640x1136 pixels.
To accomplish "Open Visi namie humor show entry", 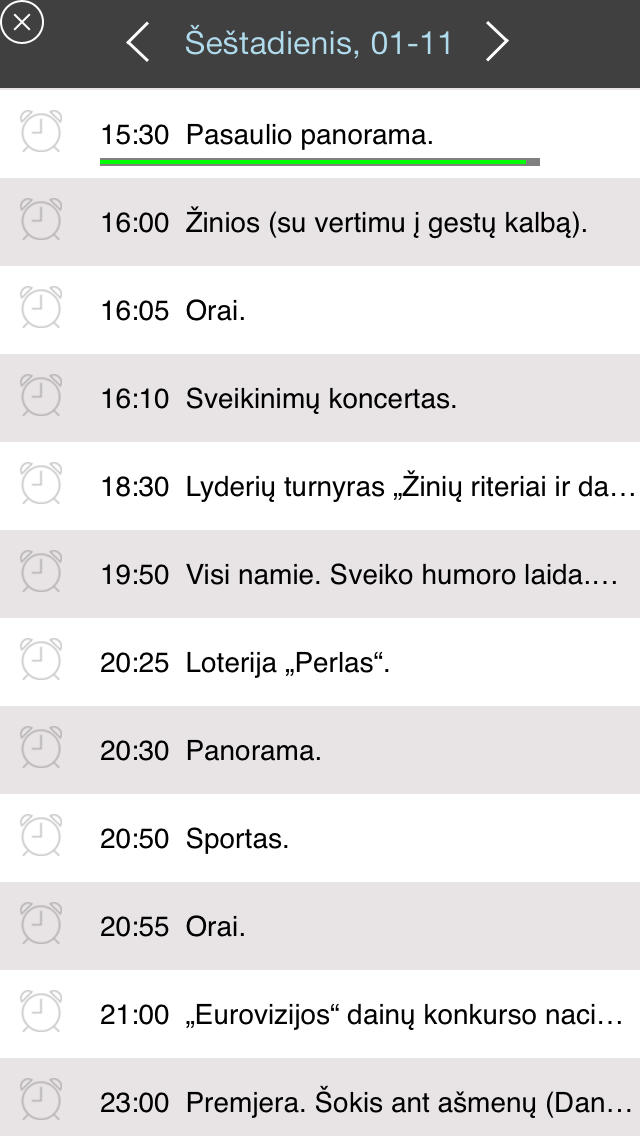I will pos(320,574).
